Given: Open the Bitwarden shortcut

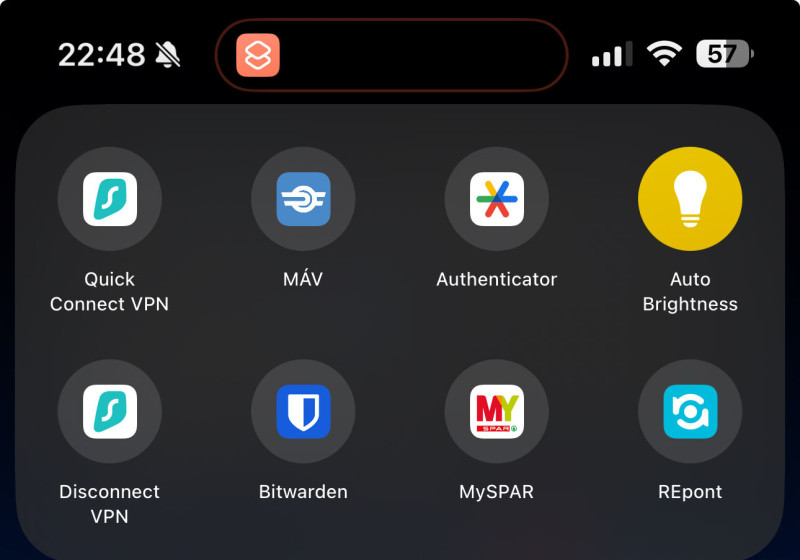Looking at the screenshot, I should click(x=303, y=411).
